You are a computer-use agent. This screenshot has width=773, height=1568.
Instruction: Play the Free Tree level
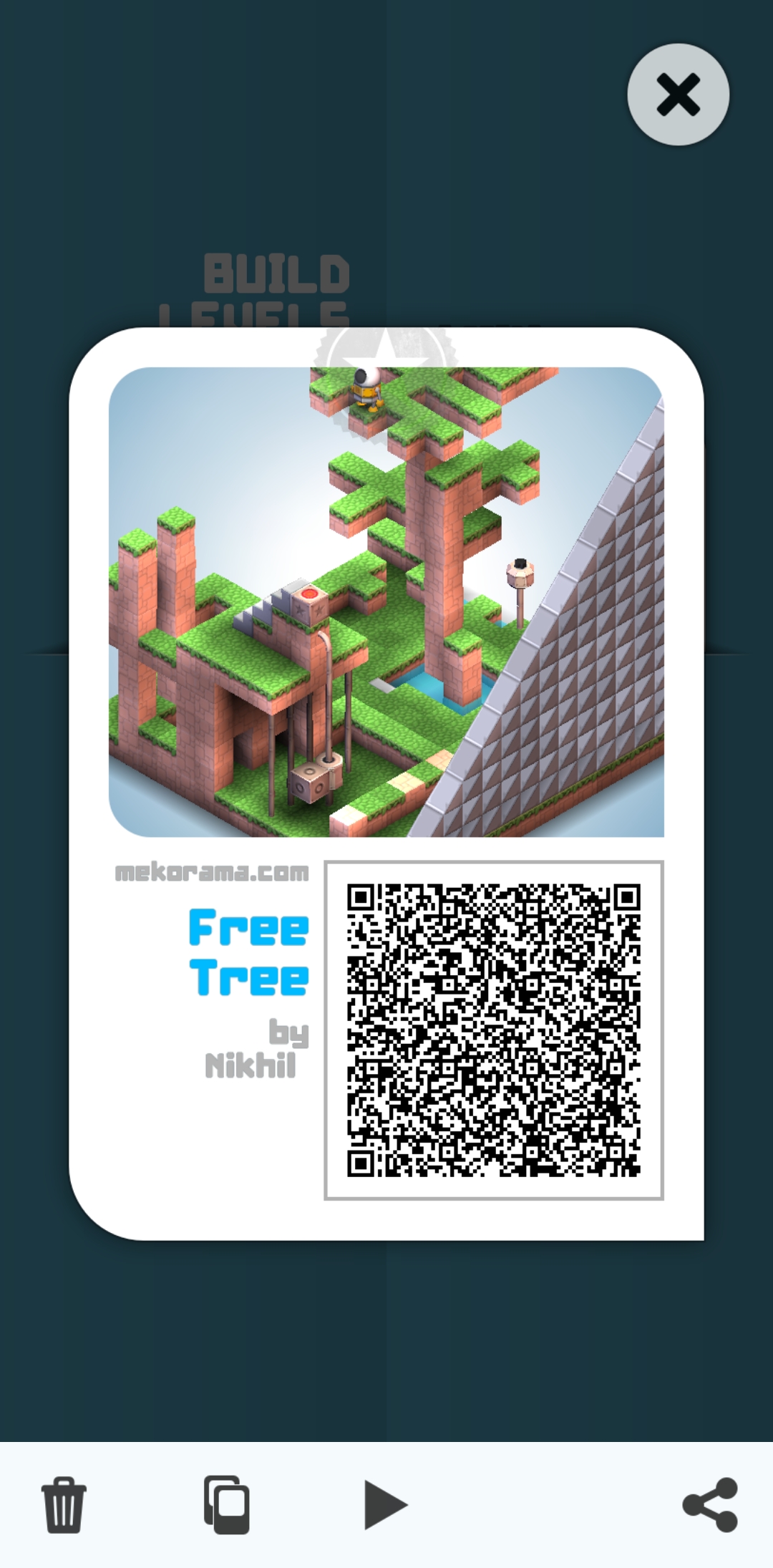coord(384,1504)
